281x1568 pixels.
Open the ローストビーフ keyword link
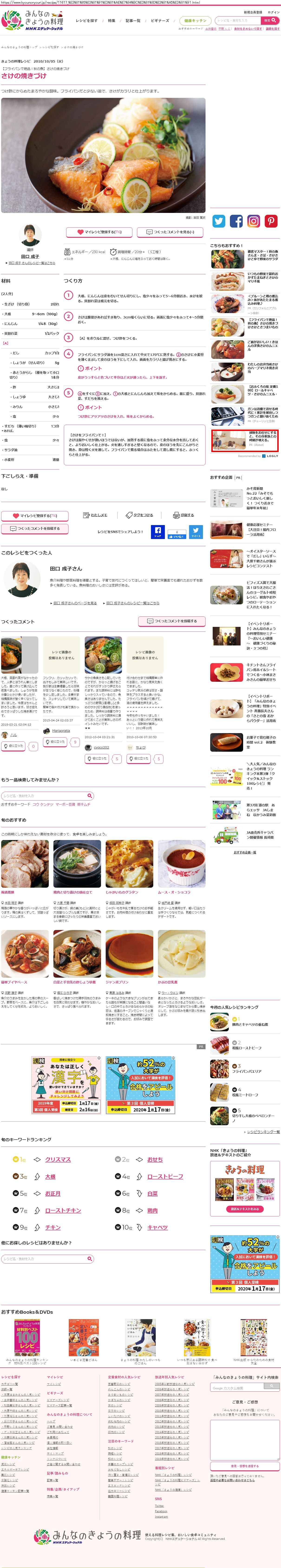[x=165, y=1176]
